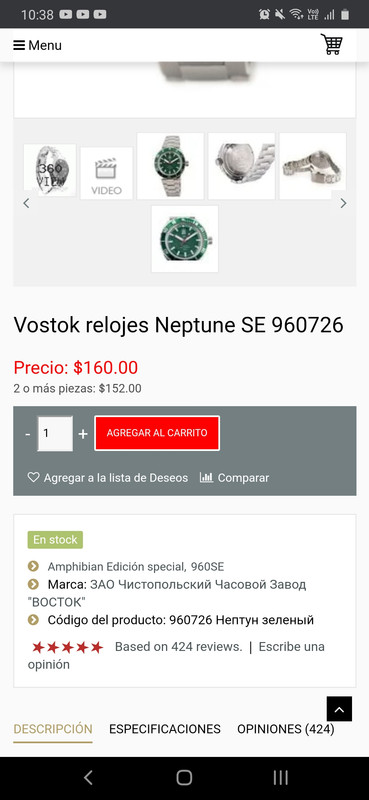Jump back to top of page
The height and width of the screenshot is (800, 369).
(x=339, y=709)
